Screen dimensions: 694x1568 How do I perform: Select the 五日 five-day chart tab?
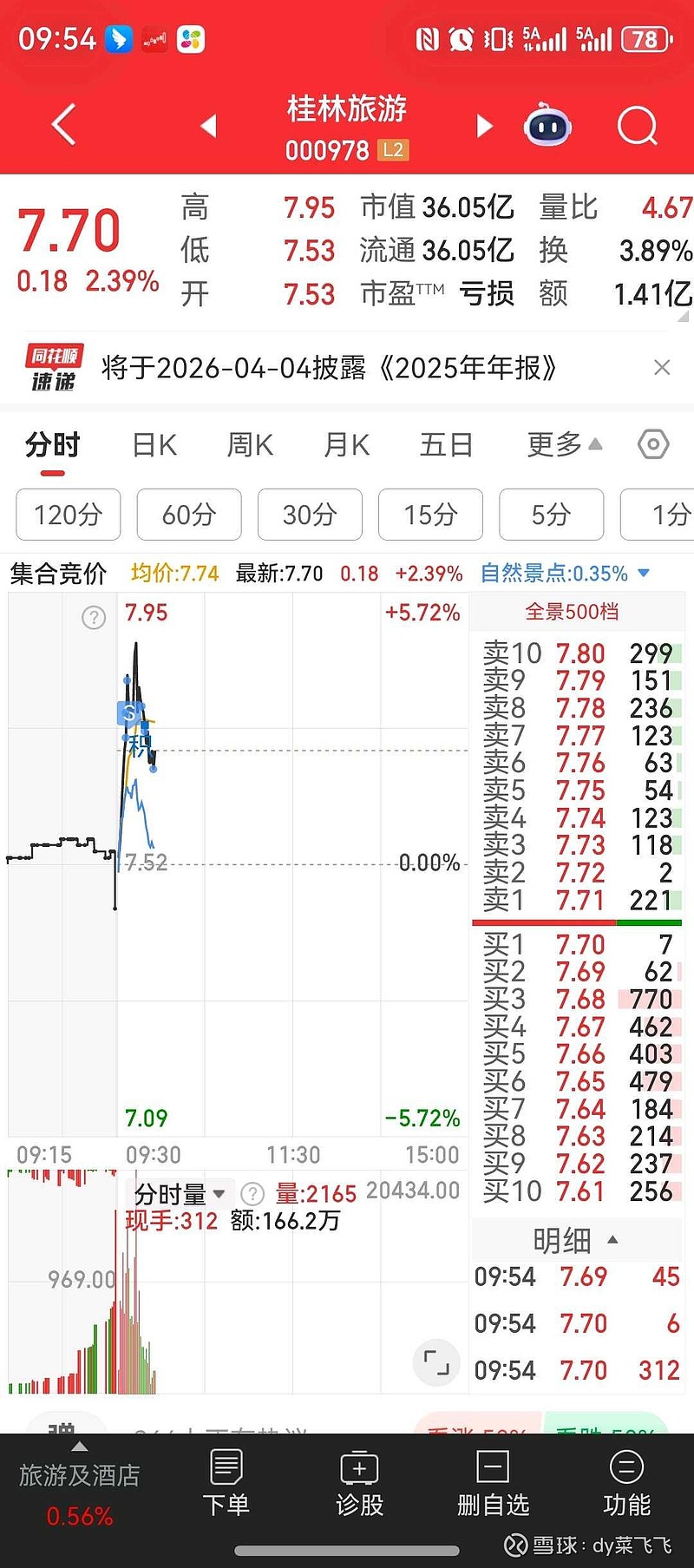445,443
